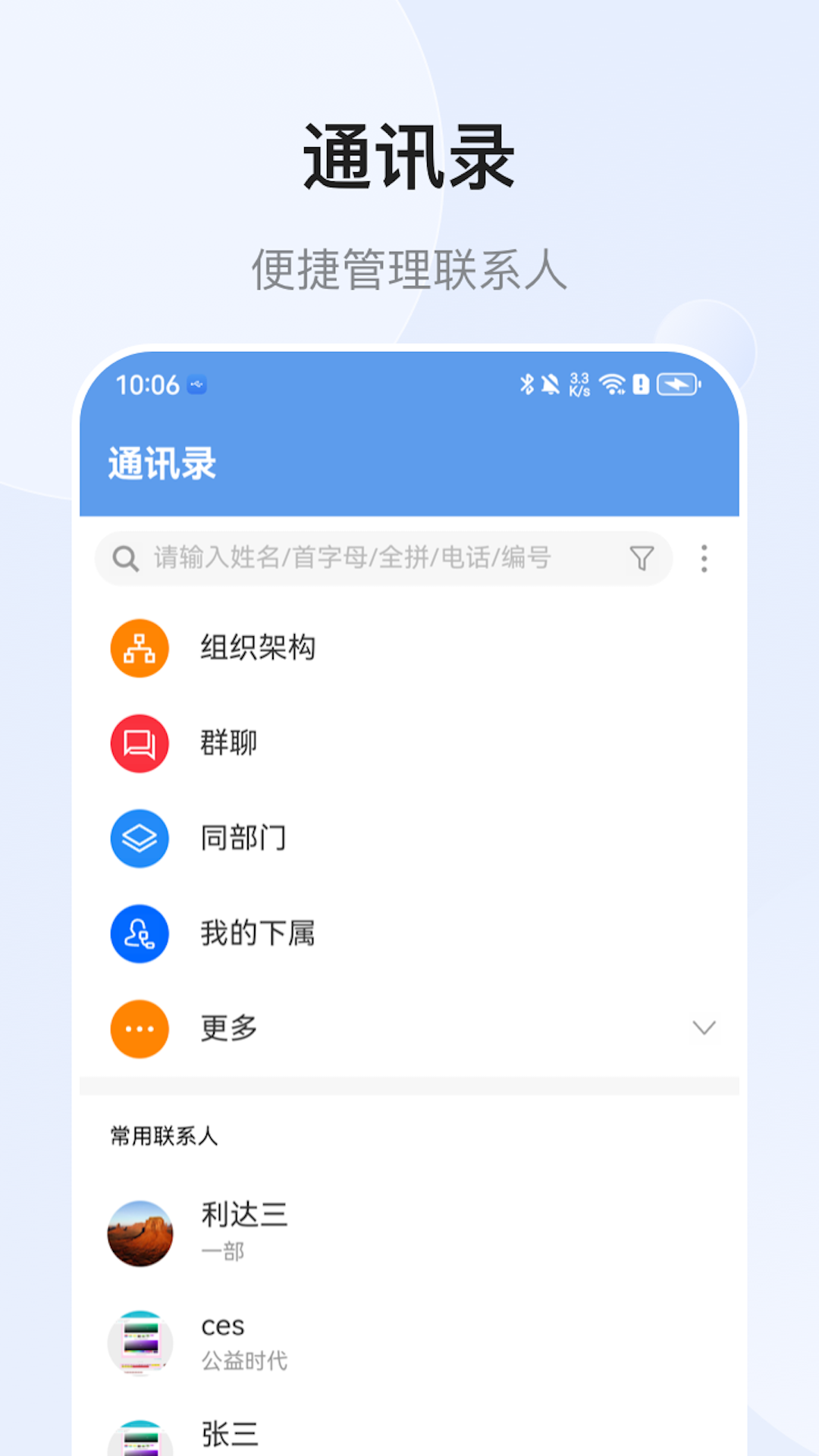Select the 群聊 group chat icon
Image resolution: width=819 pixels, height=1456 pixels.
coord(139,744)
